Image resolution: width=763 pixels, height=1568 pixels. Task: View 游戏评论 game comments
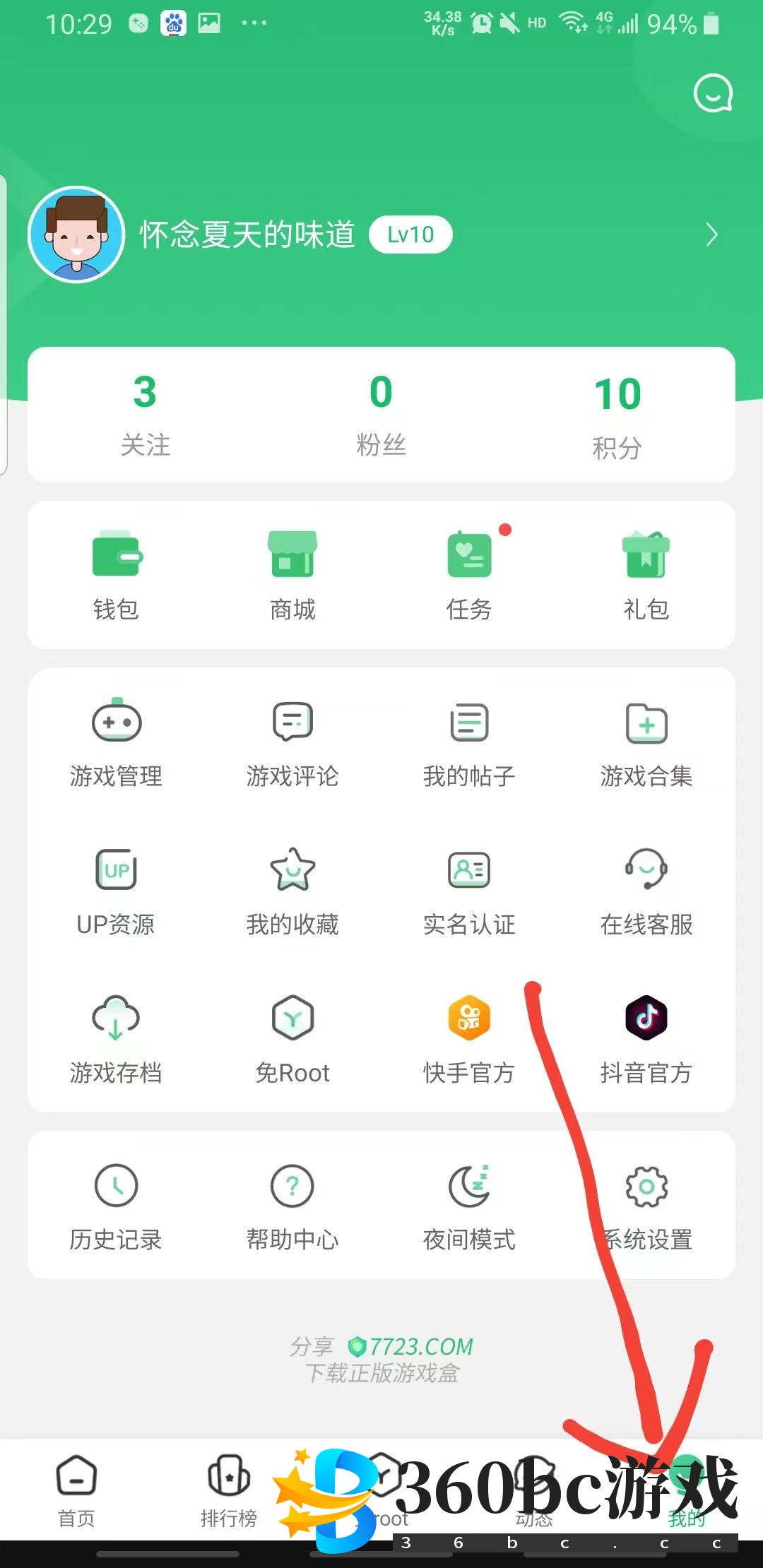tap(292, 743)
